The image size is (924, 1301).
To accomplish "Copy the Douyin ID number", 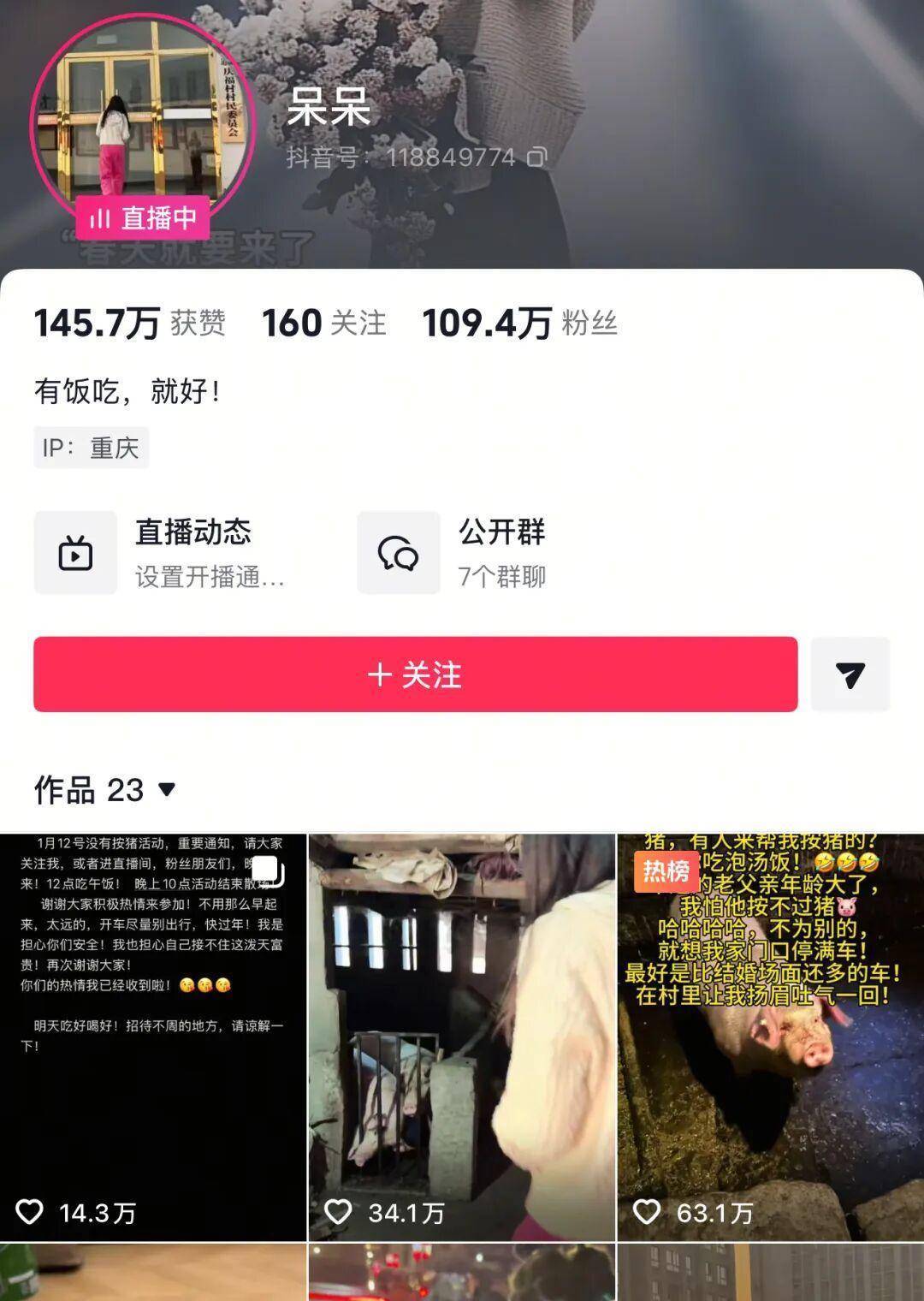I will point(536,157).
